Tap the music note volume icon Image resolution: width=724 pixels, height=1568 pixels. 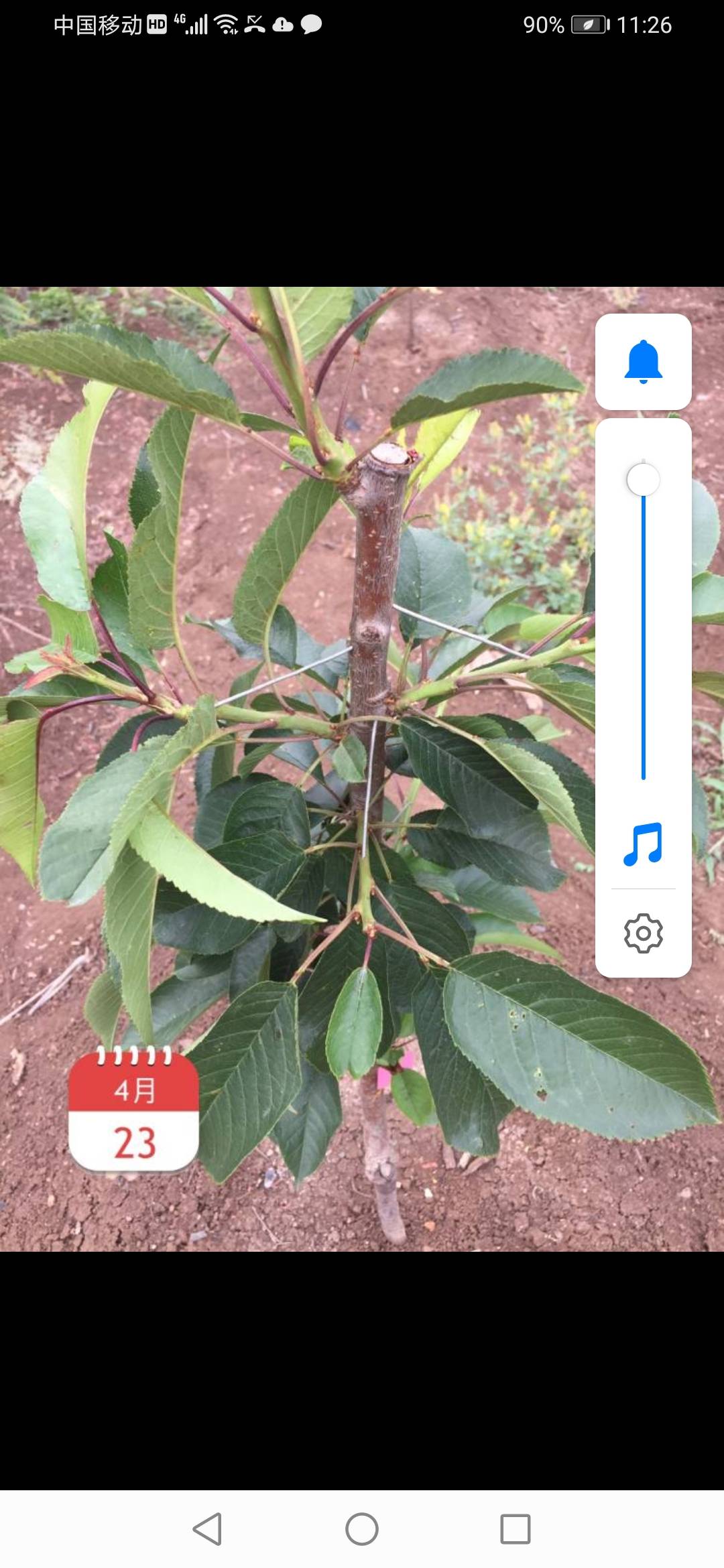click(643, 844)
